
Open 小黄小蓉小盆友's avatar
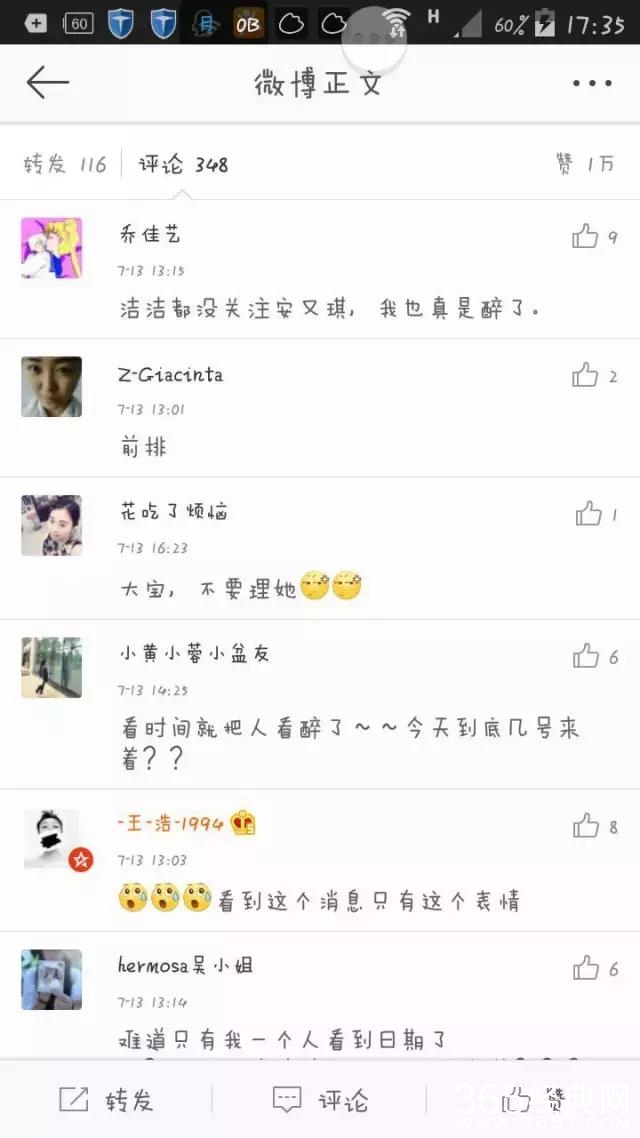click(x=52, y=667)
